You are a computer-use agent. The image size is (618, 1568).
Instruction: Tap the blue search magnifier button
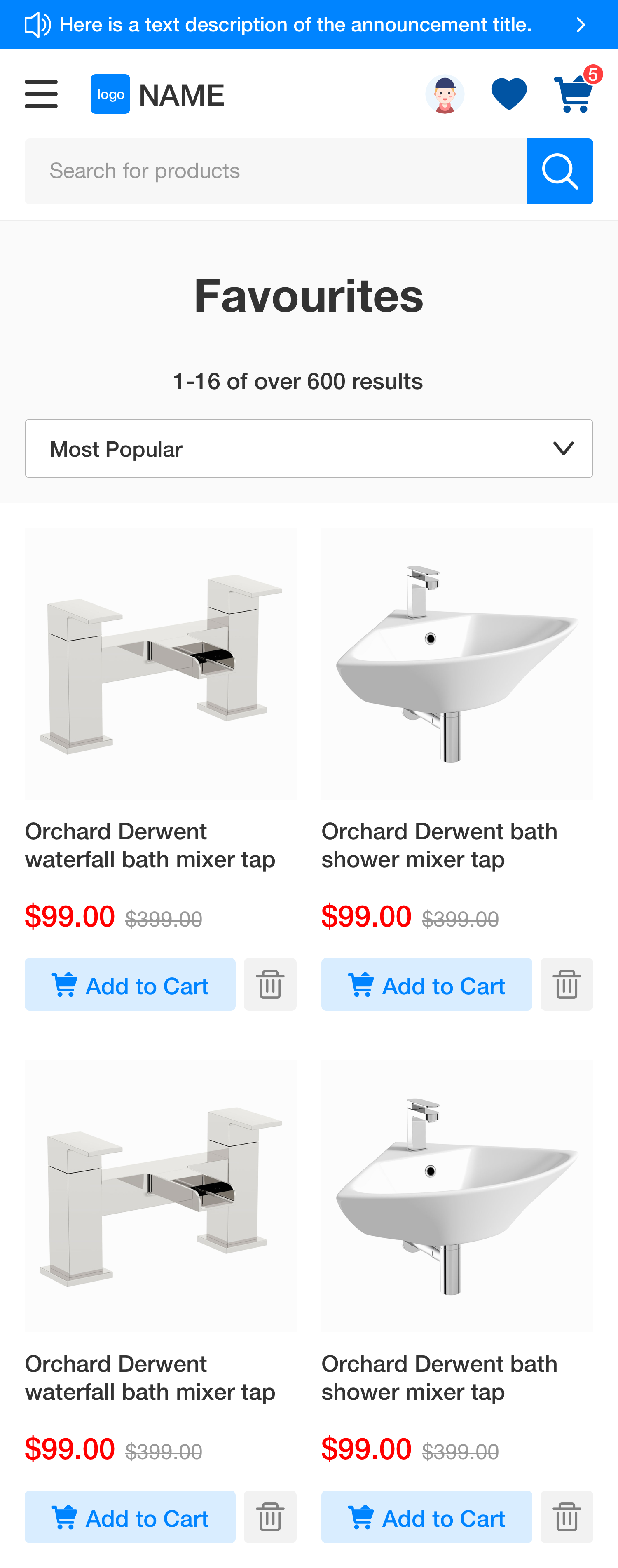[559, 171]
